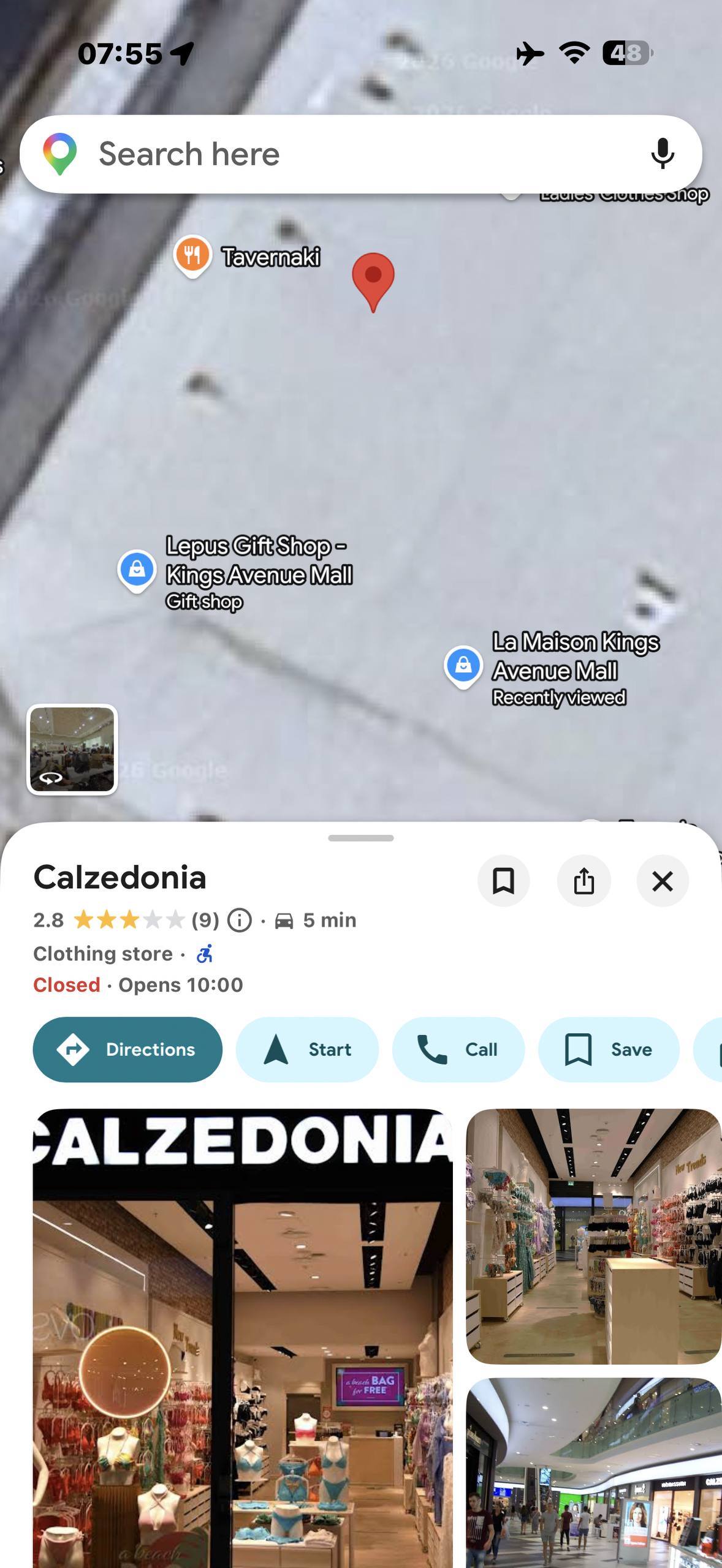722x1568 pixels.
Task: Close the Calzedonia place card
Action: tap(663, 881)
